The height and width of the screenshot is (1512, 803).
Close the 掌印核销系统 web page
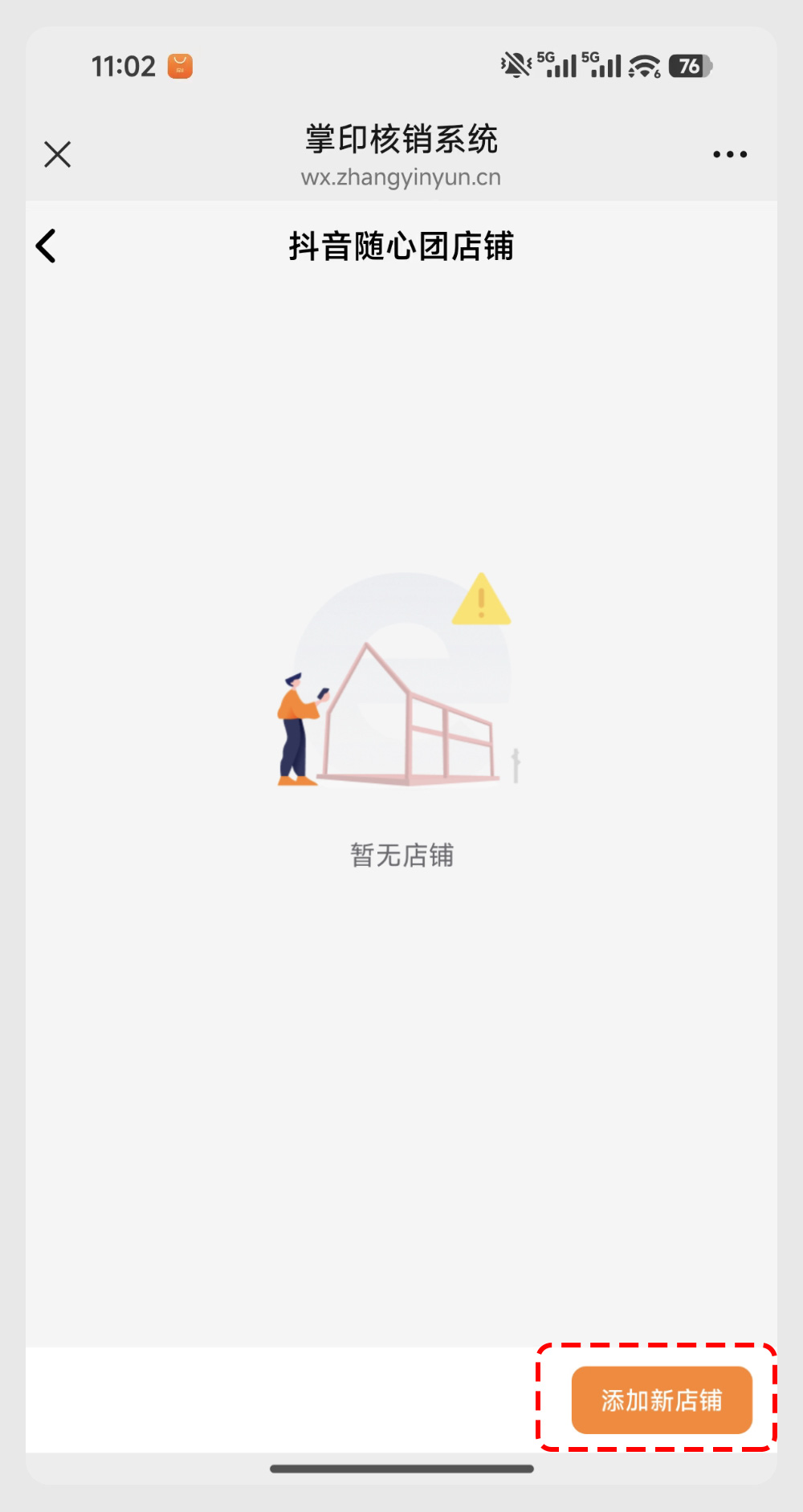(x=58, y=154)
